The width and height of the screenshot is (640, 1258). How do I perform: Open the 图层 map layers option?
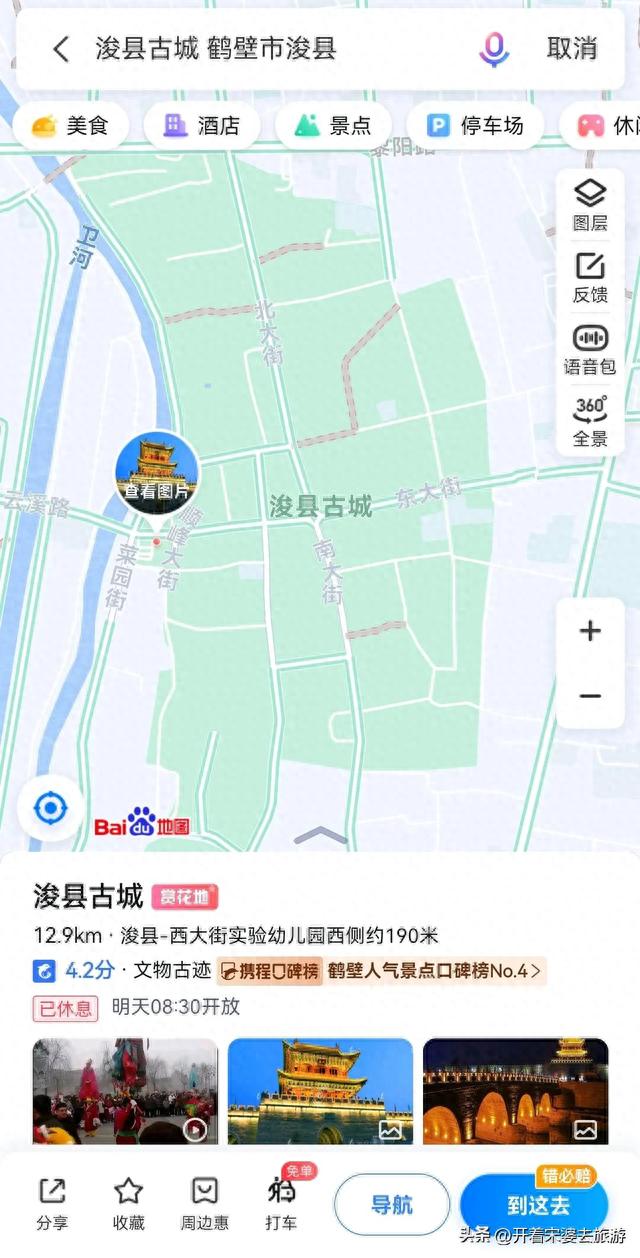click(590, 205)
